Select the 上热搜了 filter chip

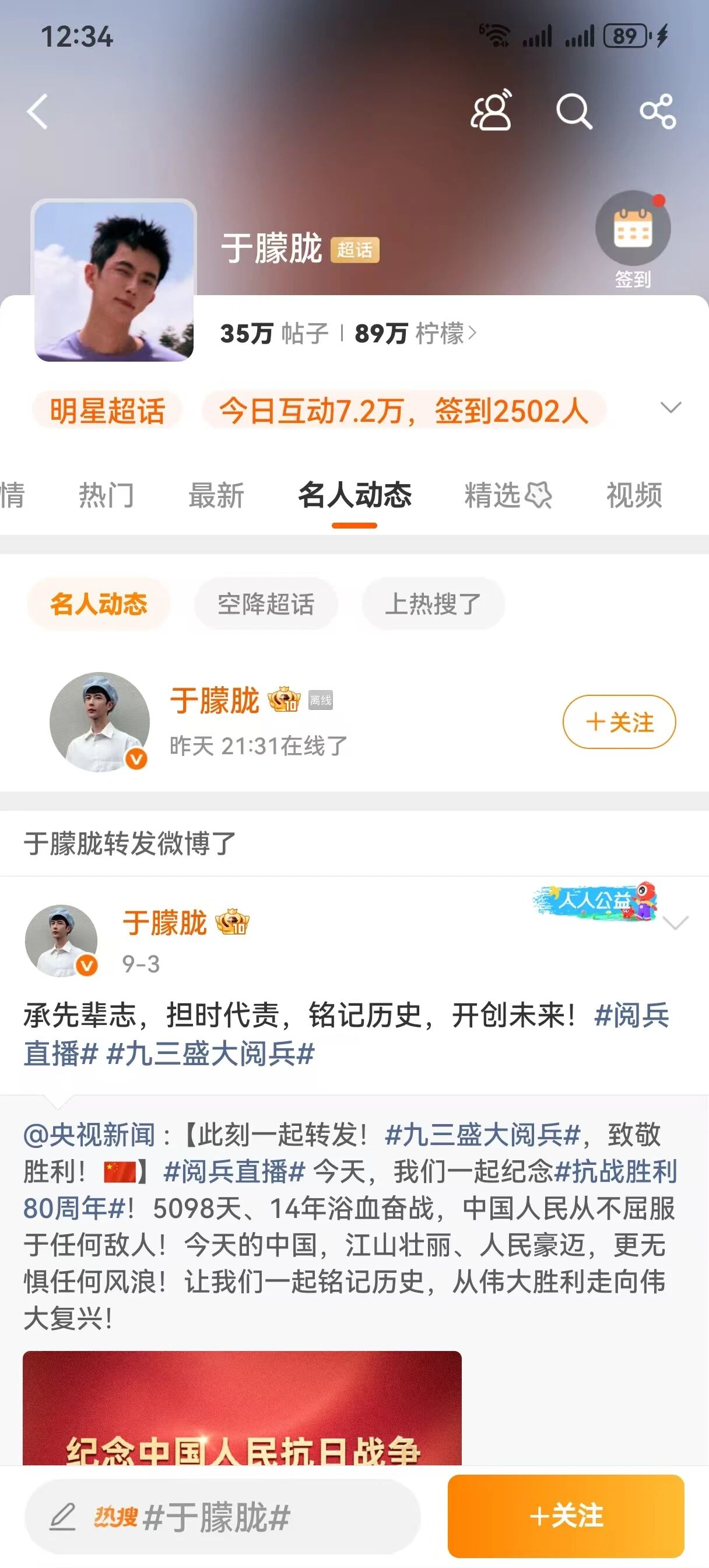tap(433, 604)
